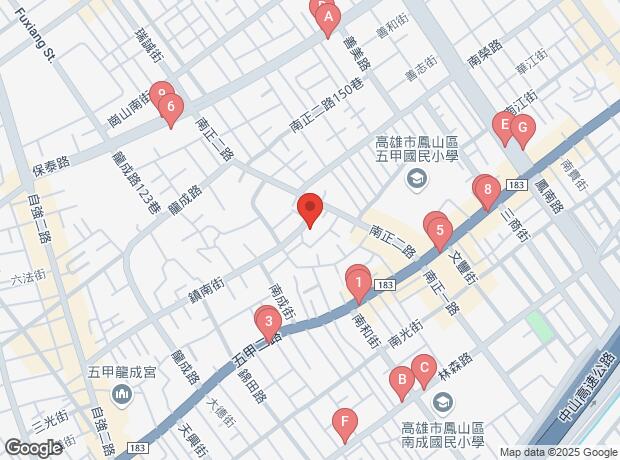Screen dimensions: 620x460
Task: Tap the marker numbered 3
Action: (x=268, y=323)
